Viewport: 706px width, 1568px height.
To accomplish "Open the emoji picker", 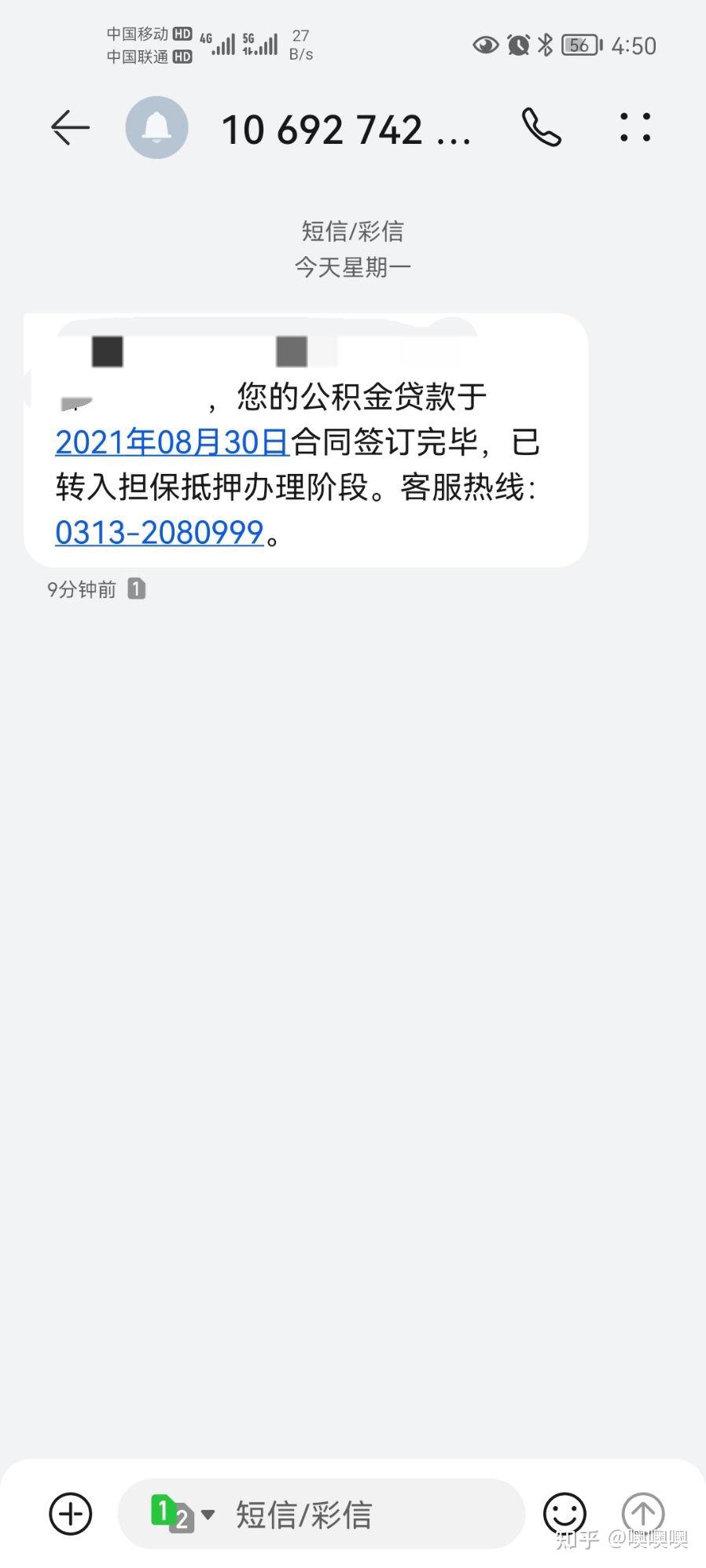I will (564, 1513).
